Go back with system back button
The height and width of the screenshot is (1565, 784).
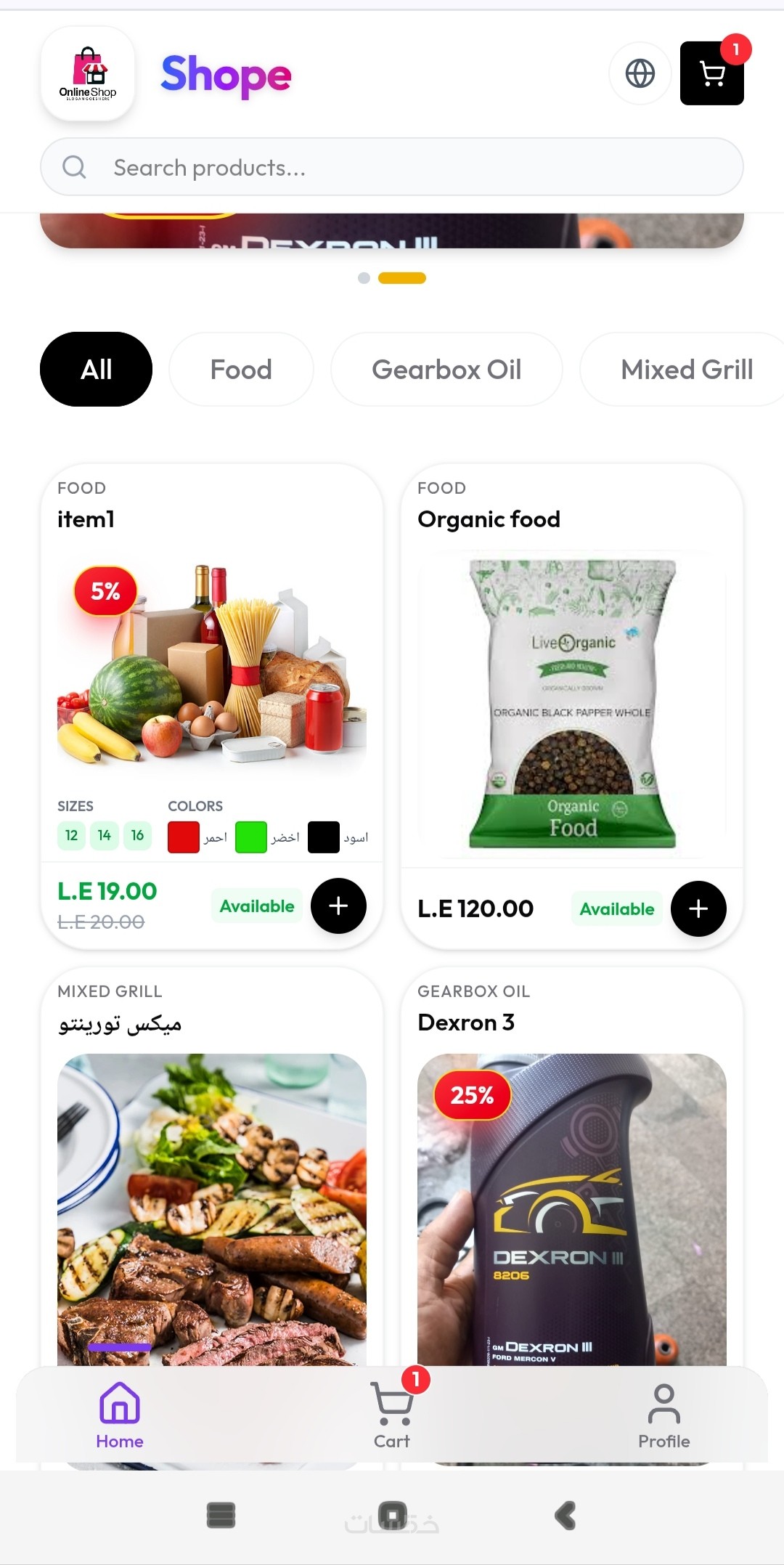tap(565, 1516)
